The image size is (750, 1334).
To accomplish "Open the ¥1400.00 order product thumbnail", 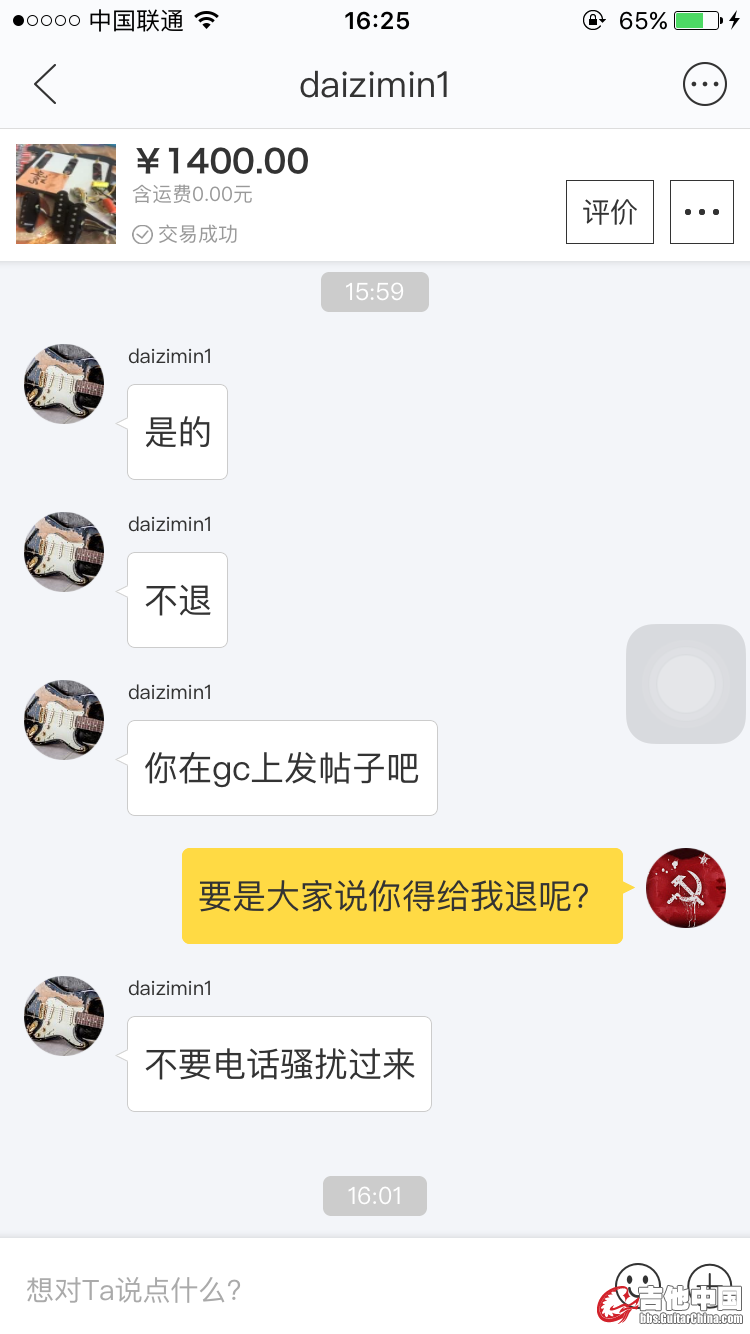I will tap(66, 194).
